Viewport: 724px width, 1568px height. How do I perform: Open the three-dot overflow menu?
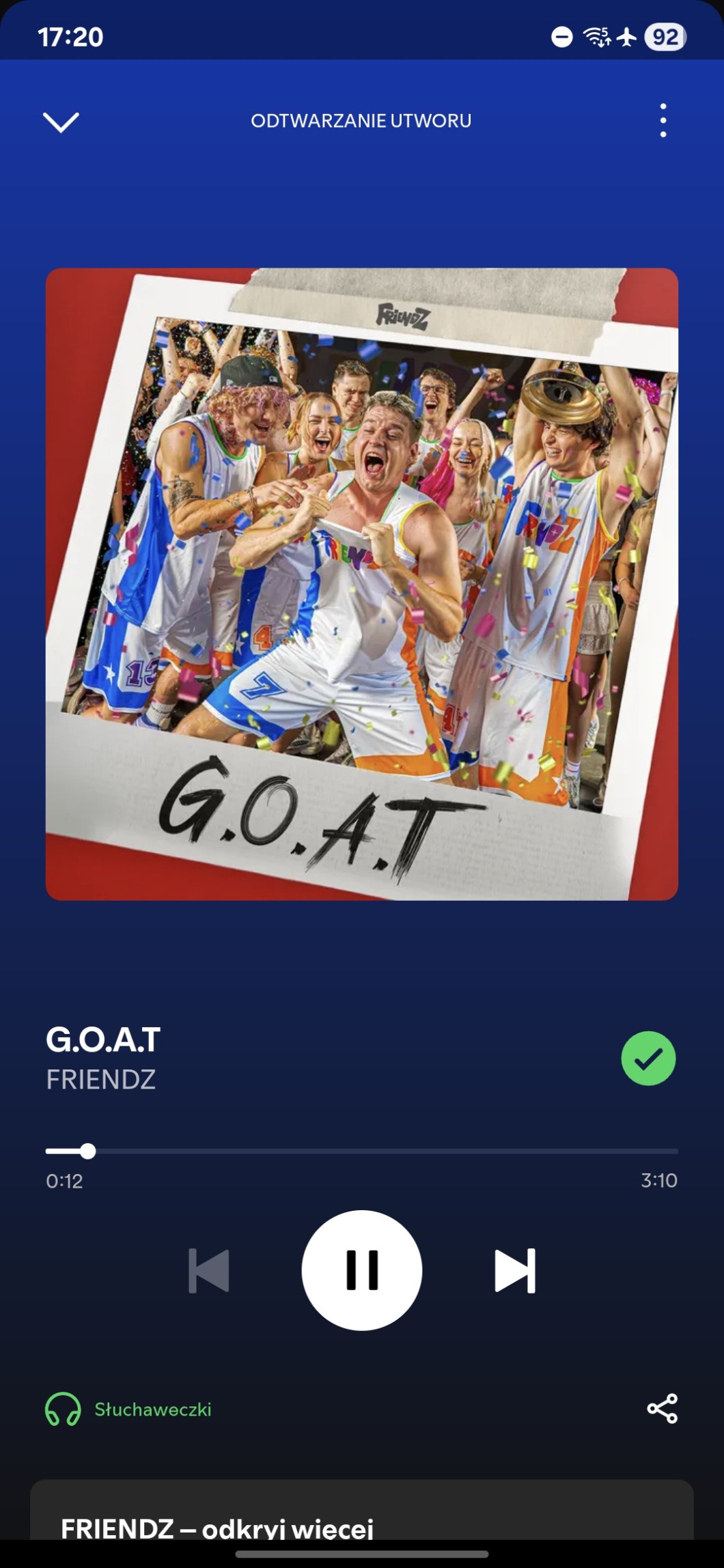663,121
